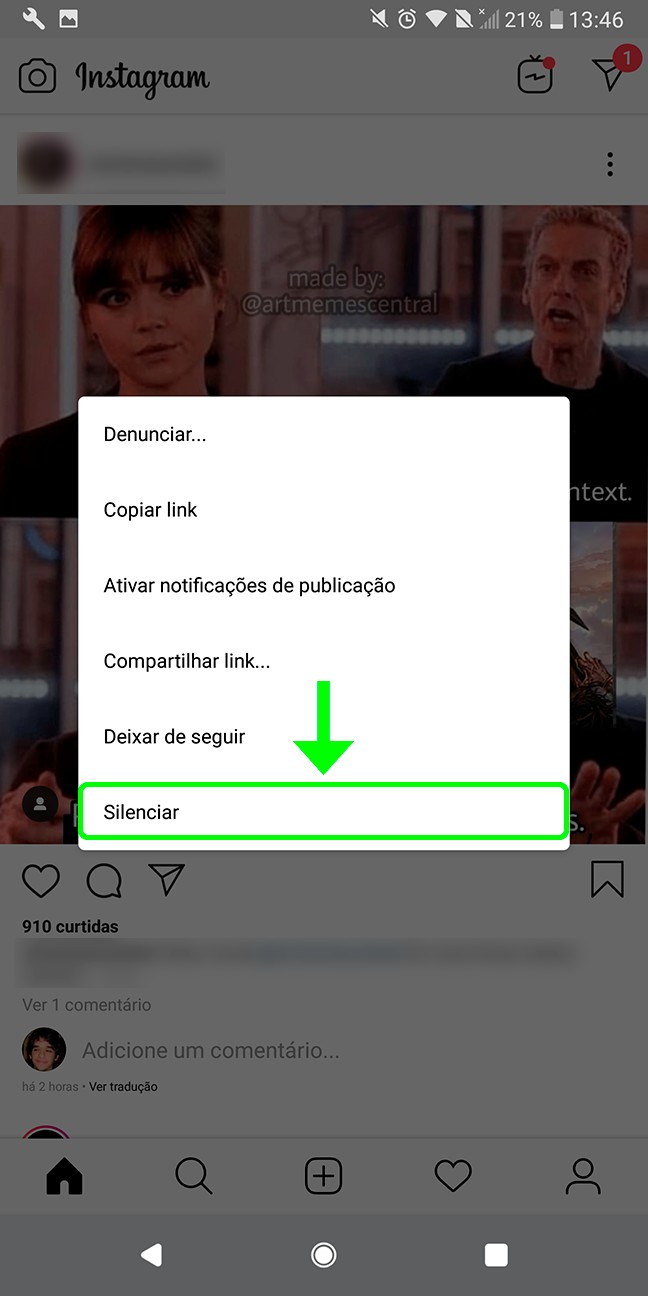
Task: Tap the system back button
Action: pyautogui.click(x=151, y=1254)
